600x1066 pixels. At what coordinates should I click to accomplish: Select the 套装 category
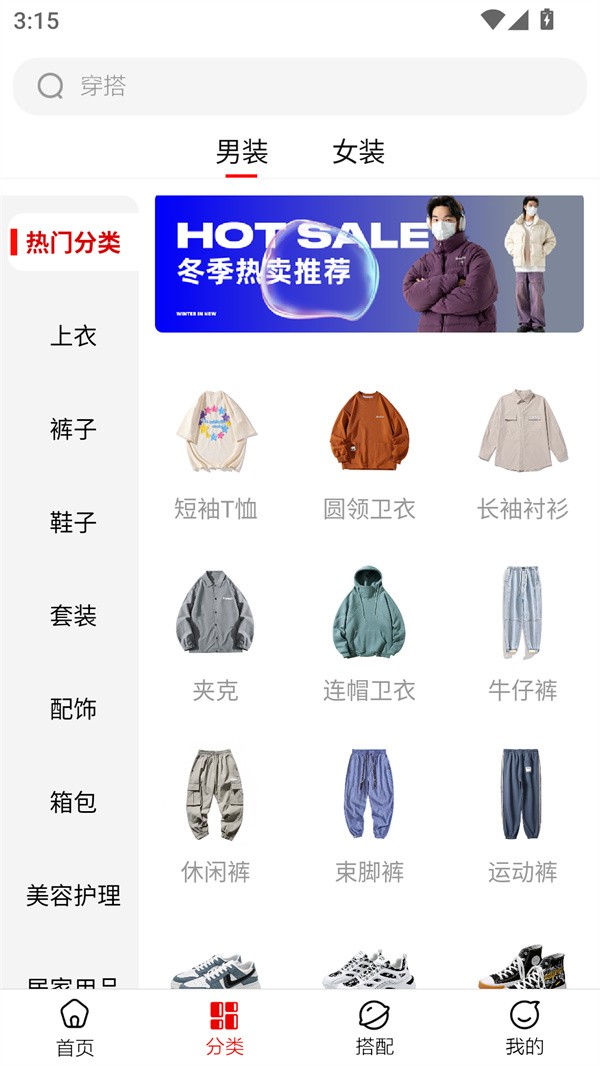point(73,615)
